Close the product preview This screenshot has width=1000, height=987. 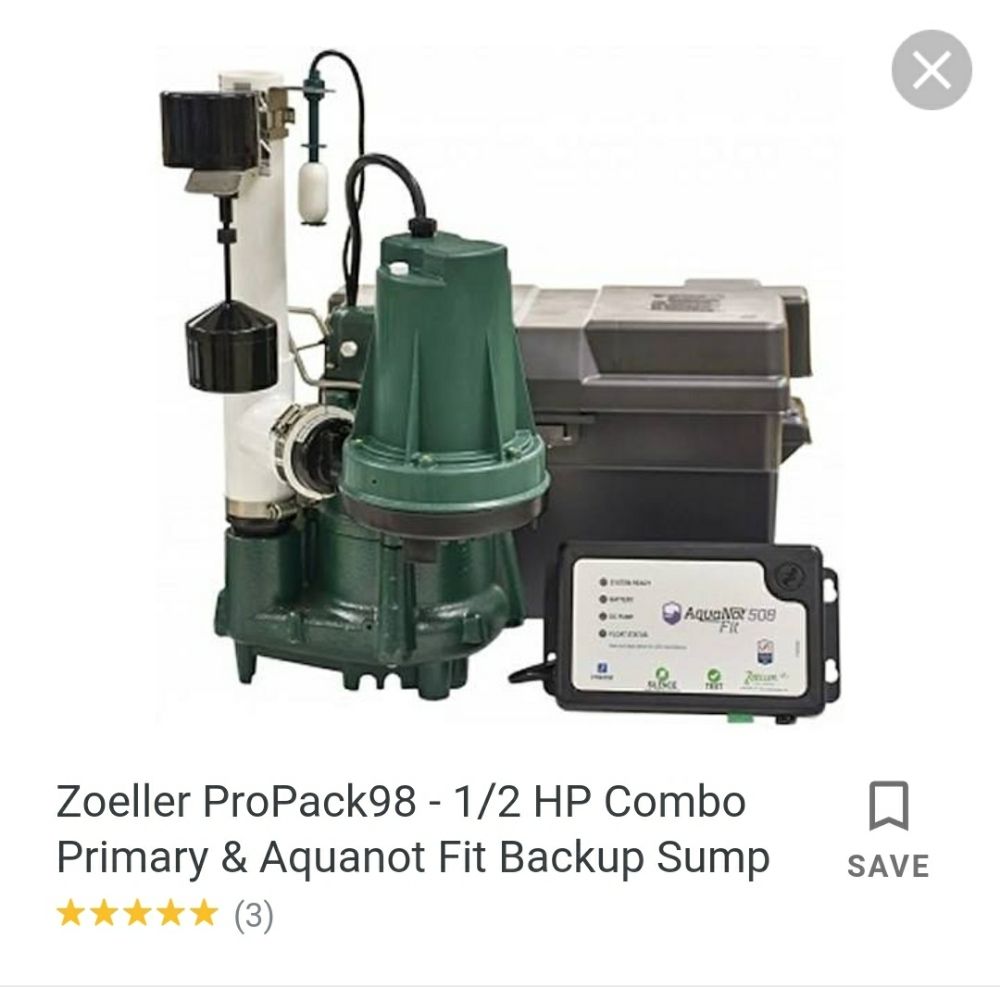[931, 71]
